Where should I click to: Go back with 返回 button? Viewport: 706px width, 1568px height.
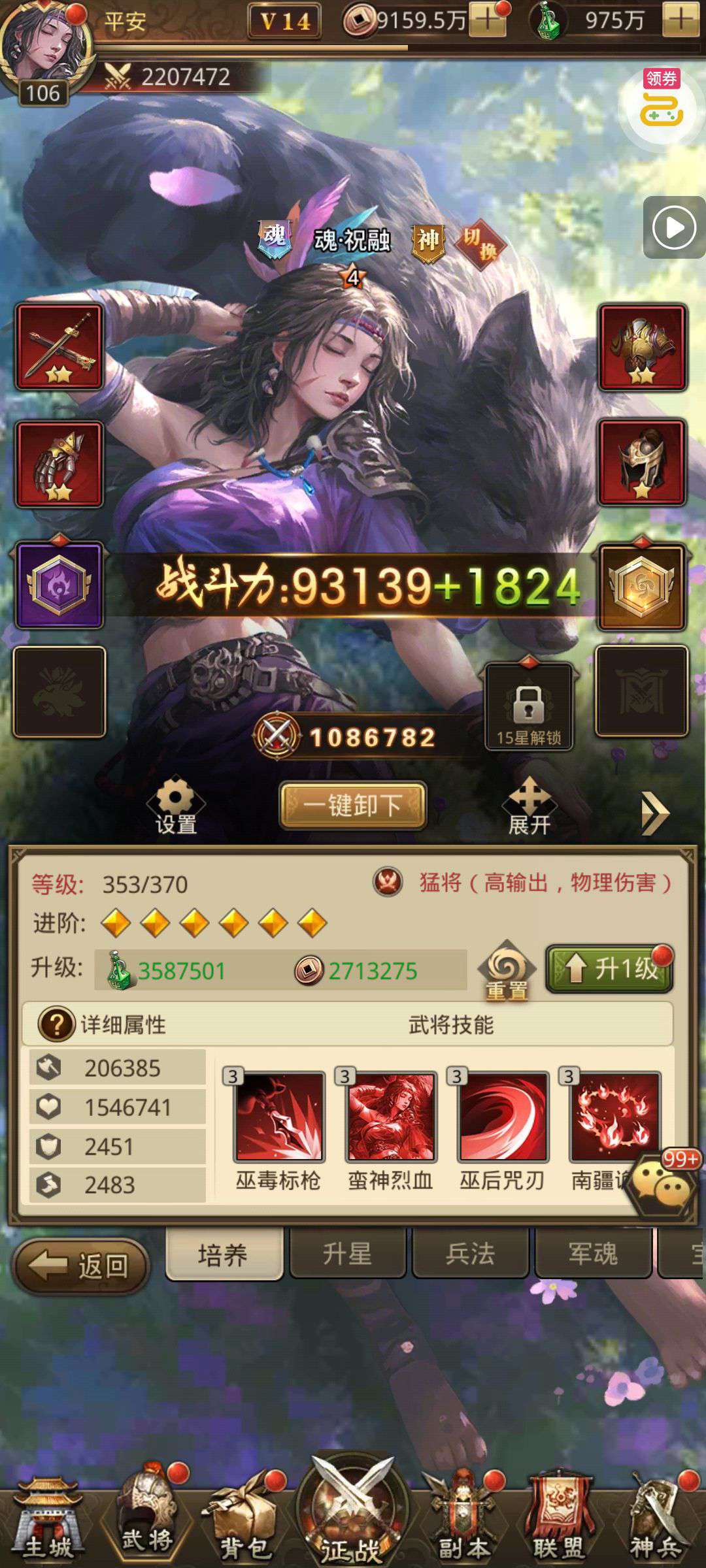point(82,1266)
